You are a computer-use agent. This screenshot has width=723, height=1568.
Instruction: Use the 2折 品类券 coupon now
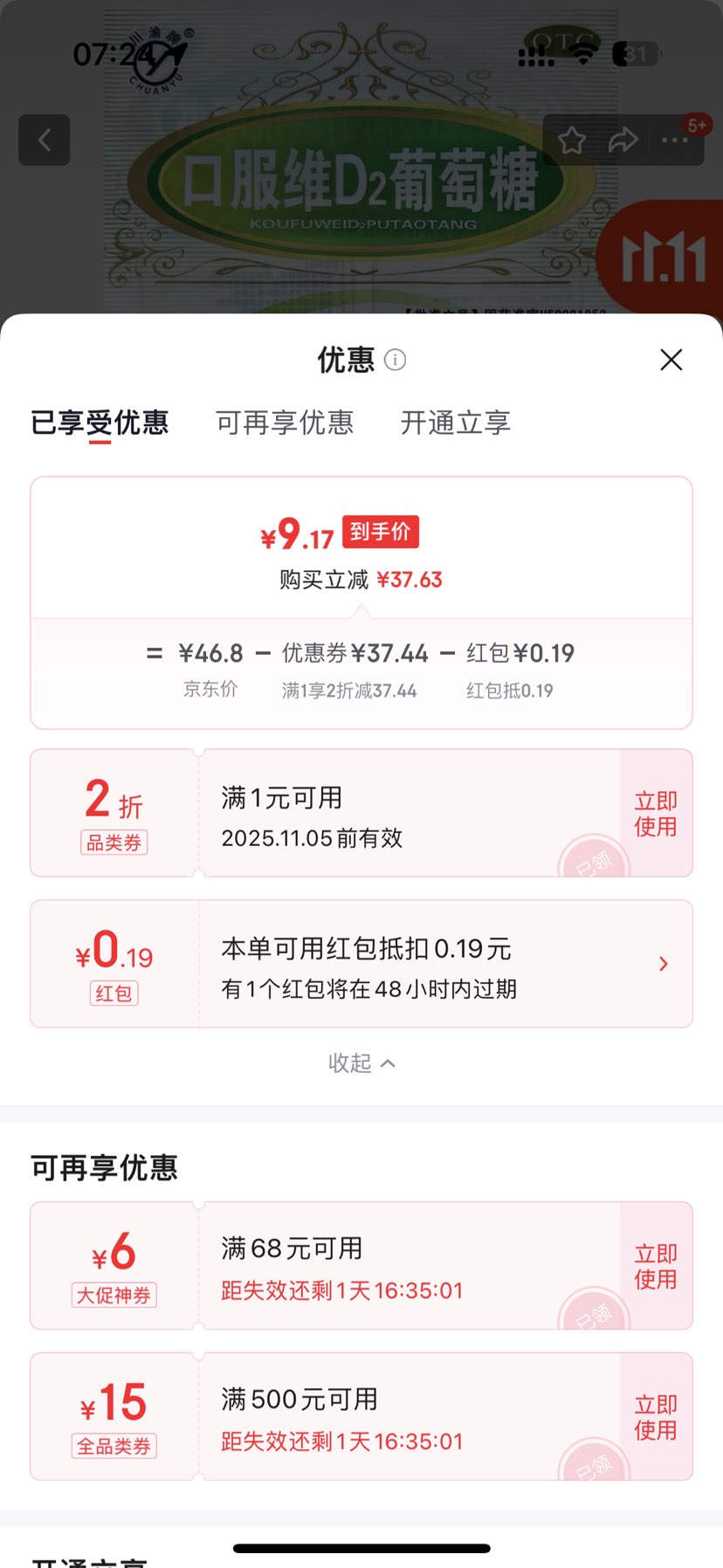coord(656,814)
